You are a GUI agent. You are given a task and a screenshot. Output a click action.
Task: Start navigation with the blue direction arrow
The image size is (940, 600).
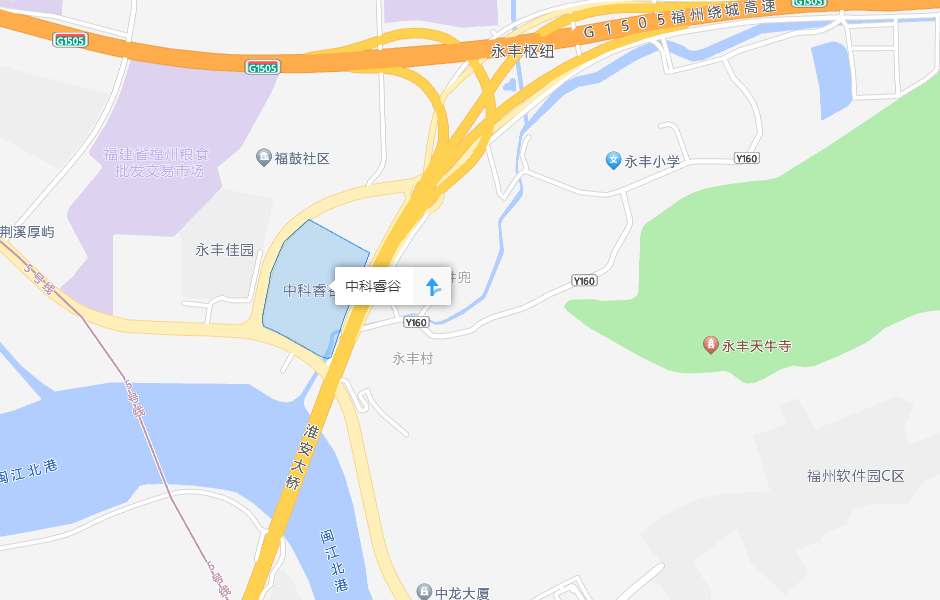tap(433, 287)
